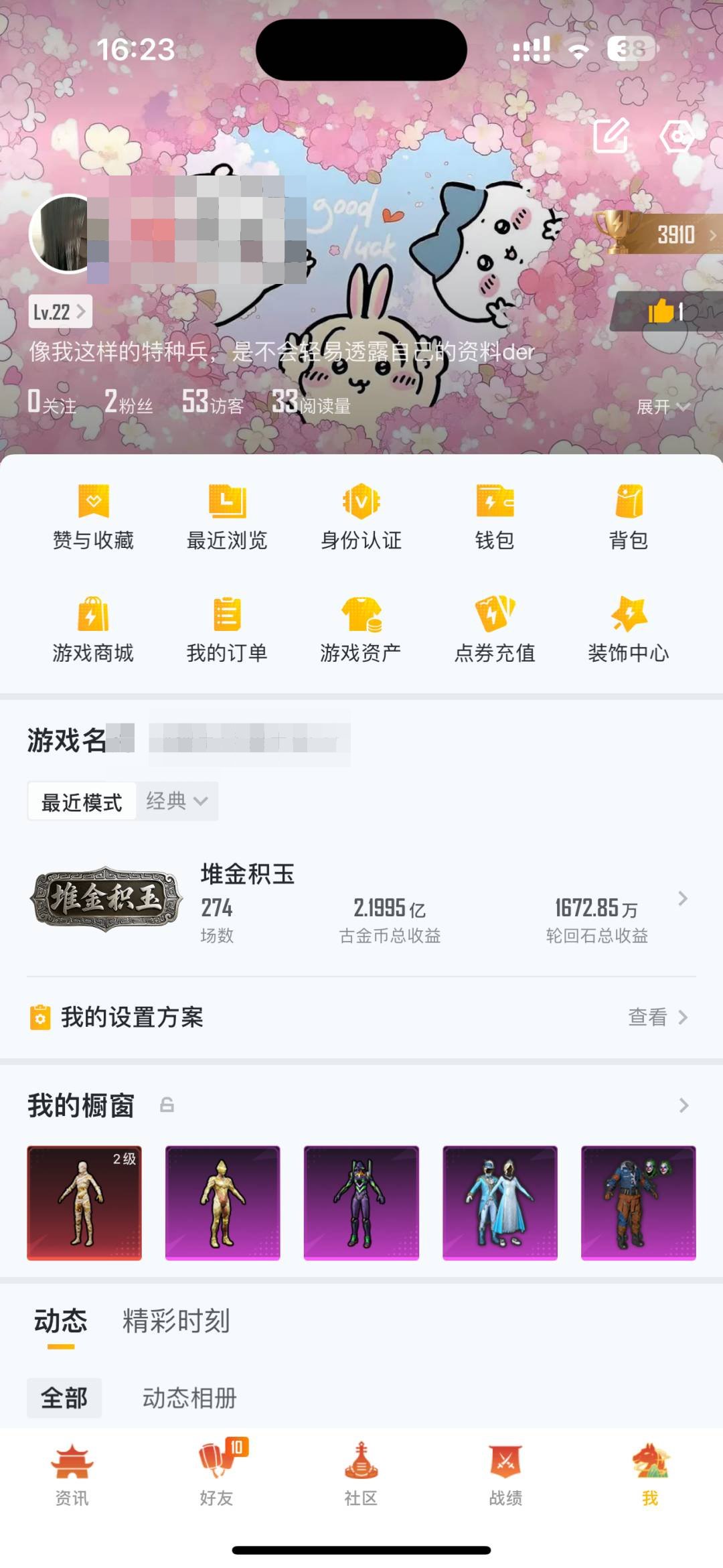The width and height of the screenshot is (723, 1568).
Task: Open profile settings gear icon
Action: point(677,135)
